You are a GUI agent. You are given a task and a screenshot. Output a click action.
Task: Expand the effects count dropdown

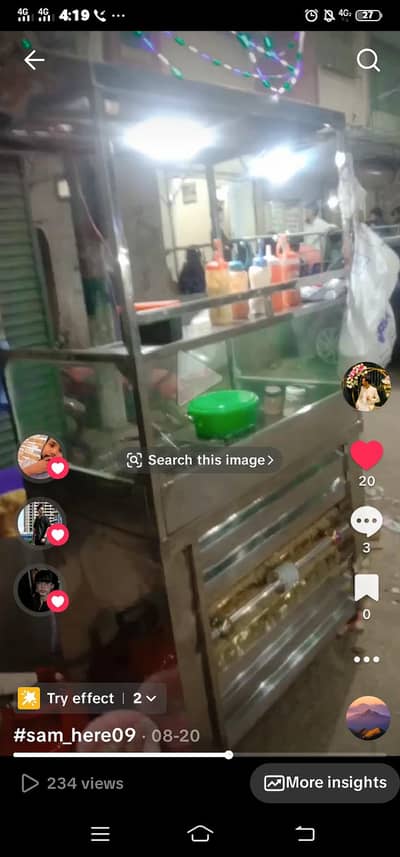point(145,698)
